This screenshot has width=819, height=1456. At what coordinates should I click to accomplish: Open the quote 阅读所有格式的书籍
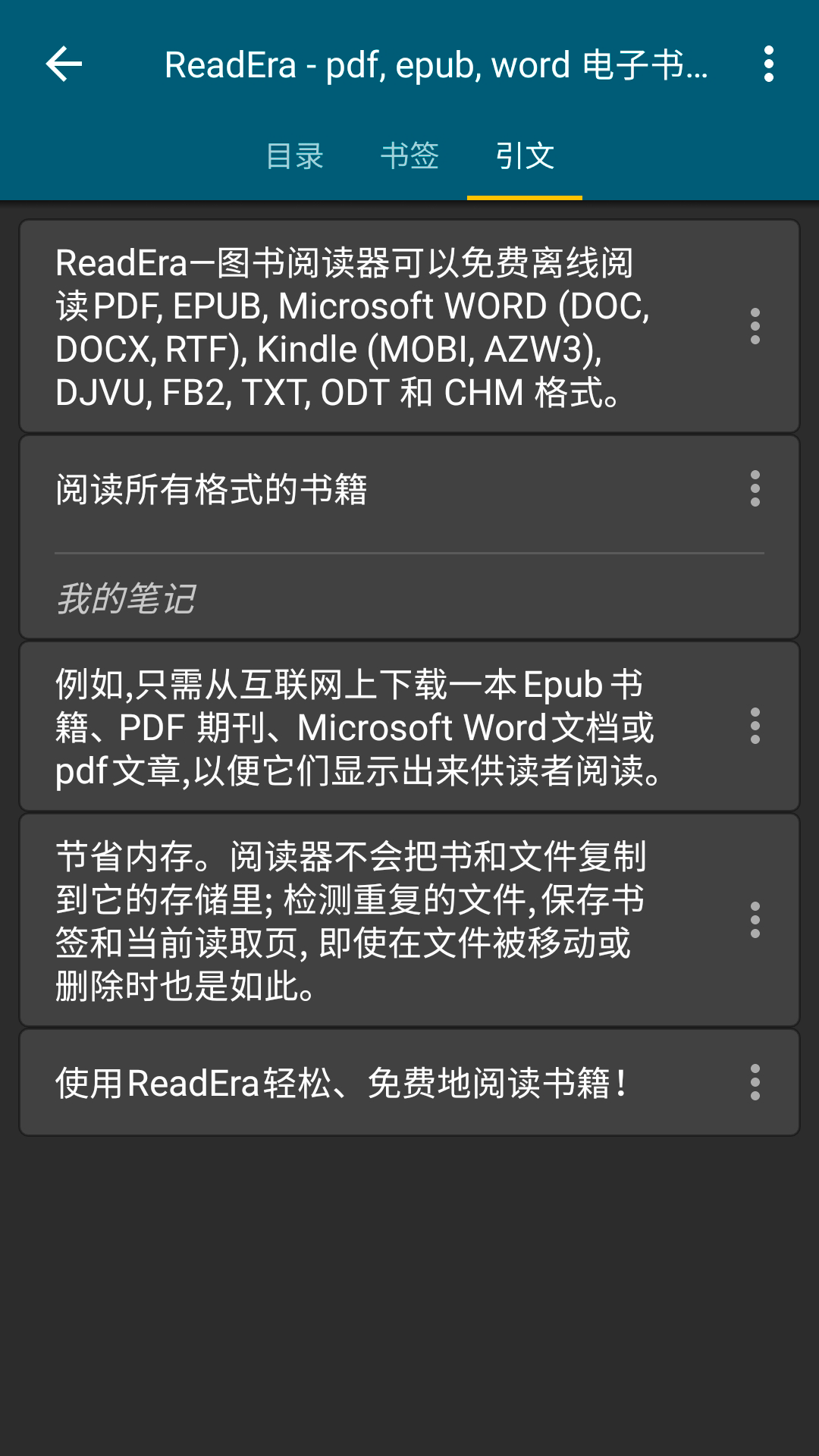coord(212,489)
